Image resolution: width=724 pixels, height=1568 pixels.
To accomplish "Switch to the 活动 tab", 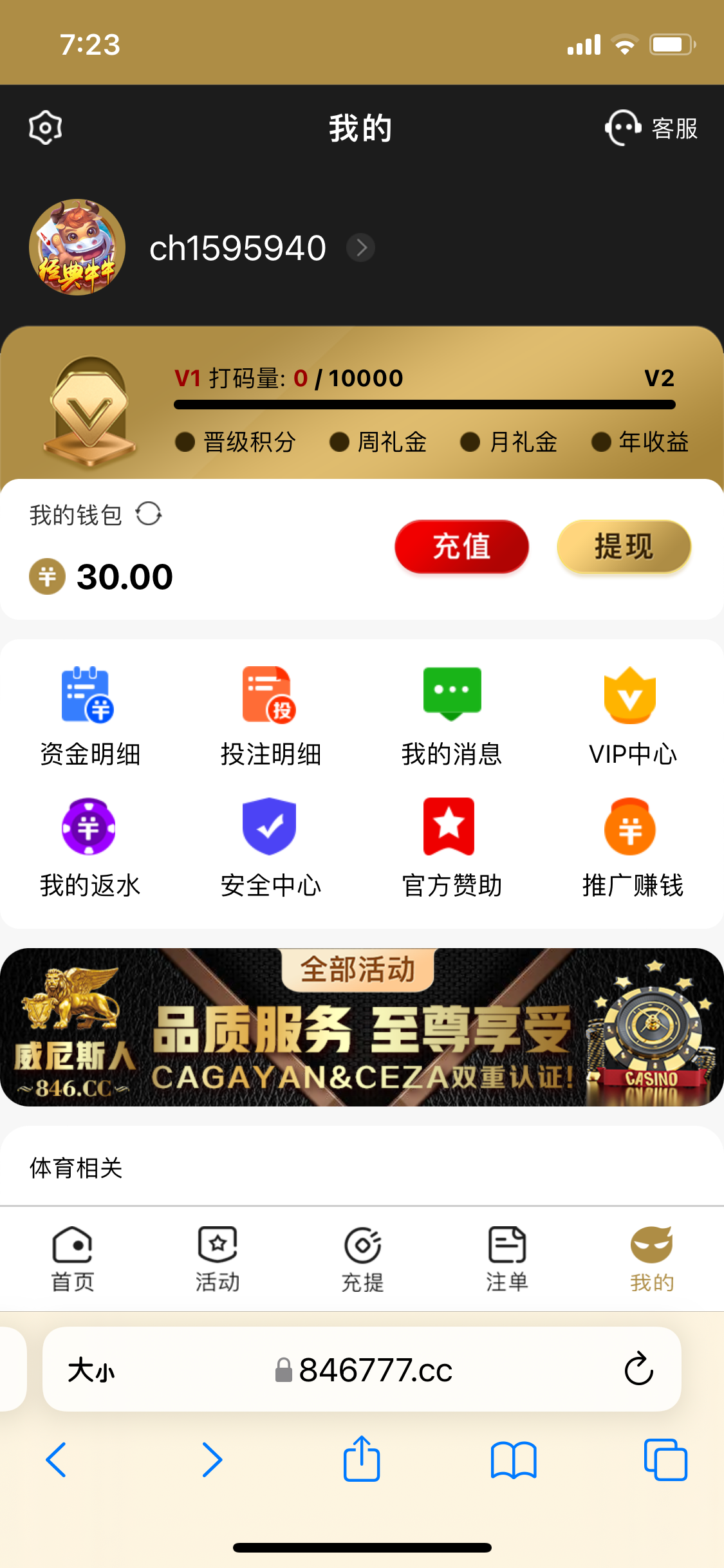I will (x=218, y=1259).
